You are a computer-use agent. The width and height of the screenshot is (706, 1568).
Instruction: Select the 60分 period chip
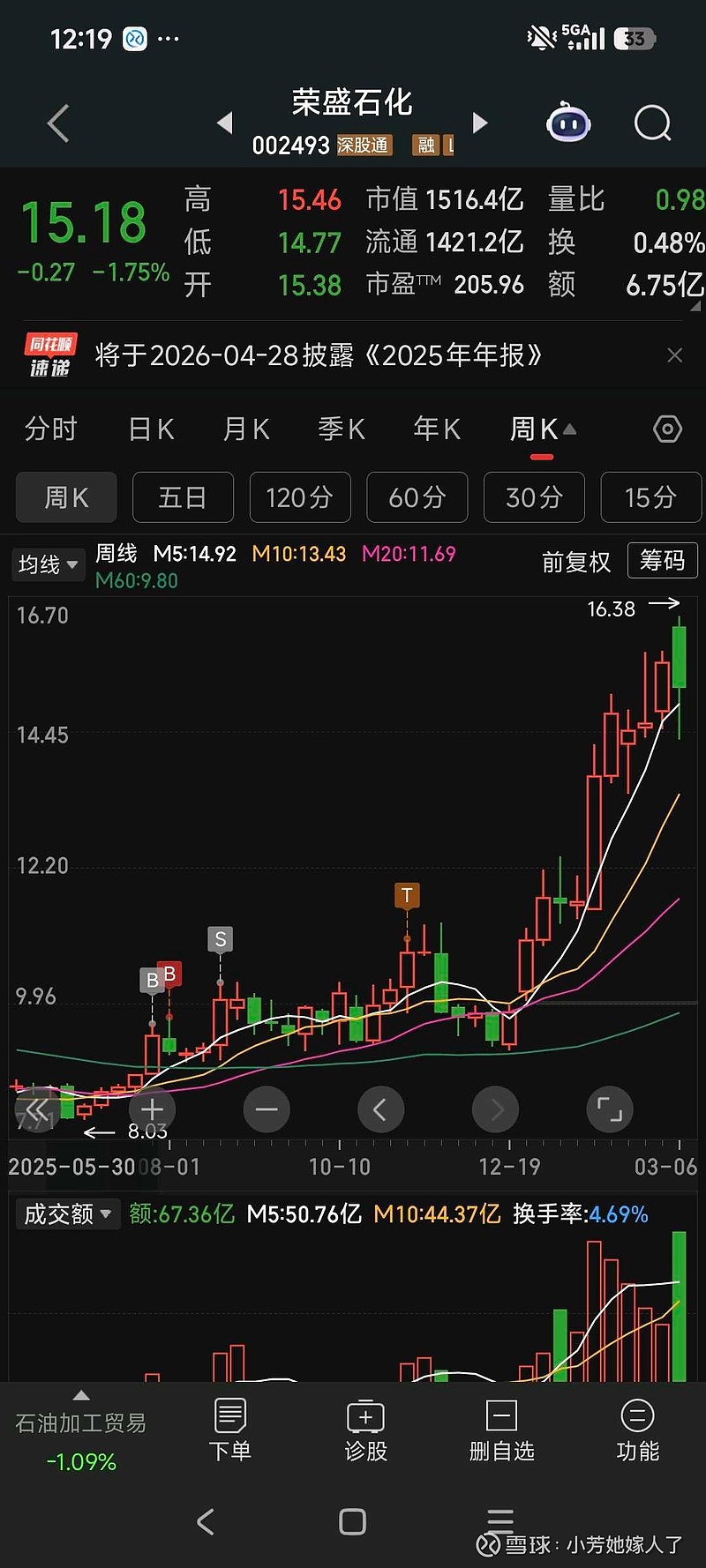click(x=417, y=497)
